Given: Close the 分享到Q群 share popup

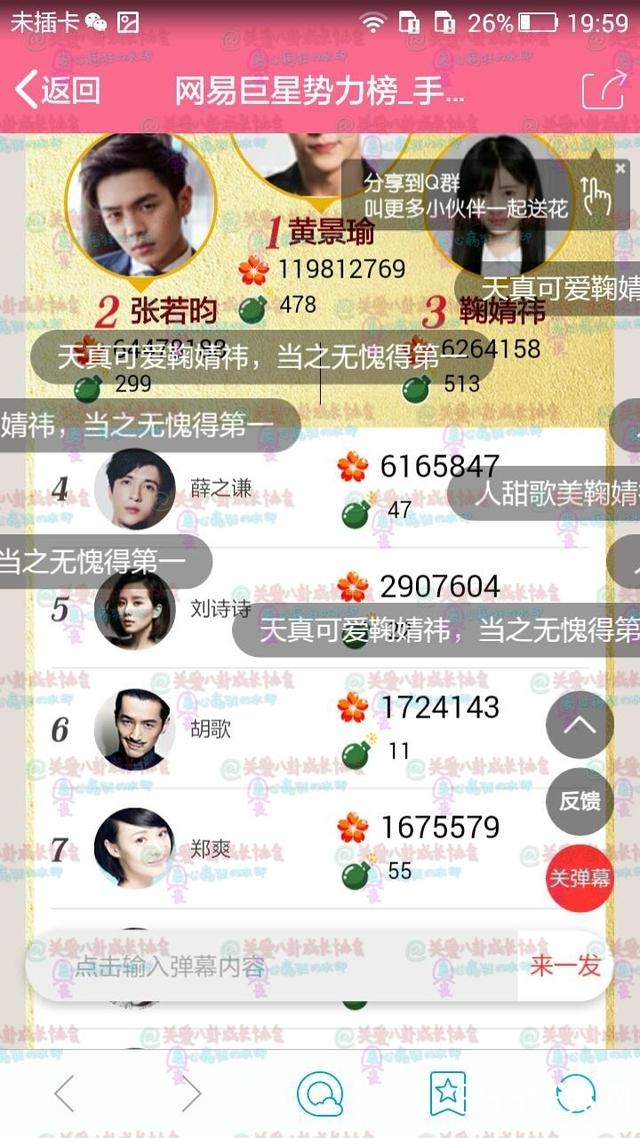Looking at the screenshot, I should tap(620, 169).
